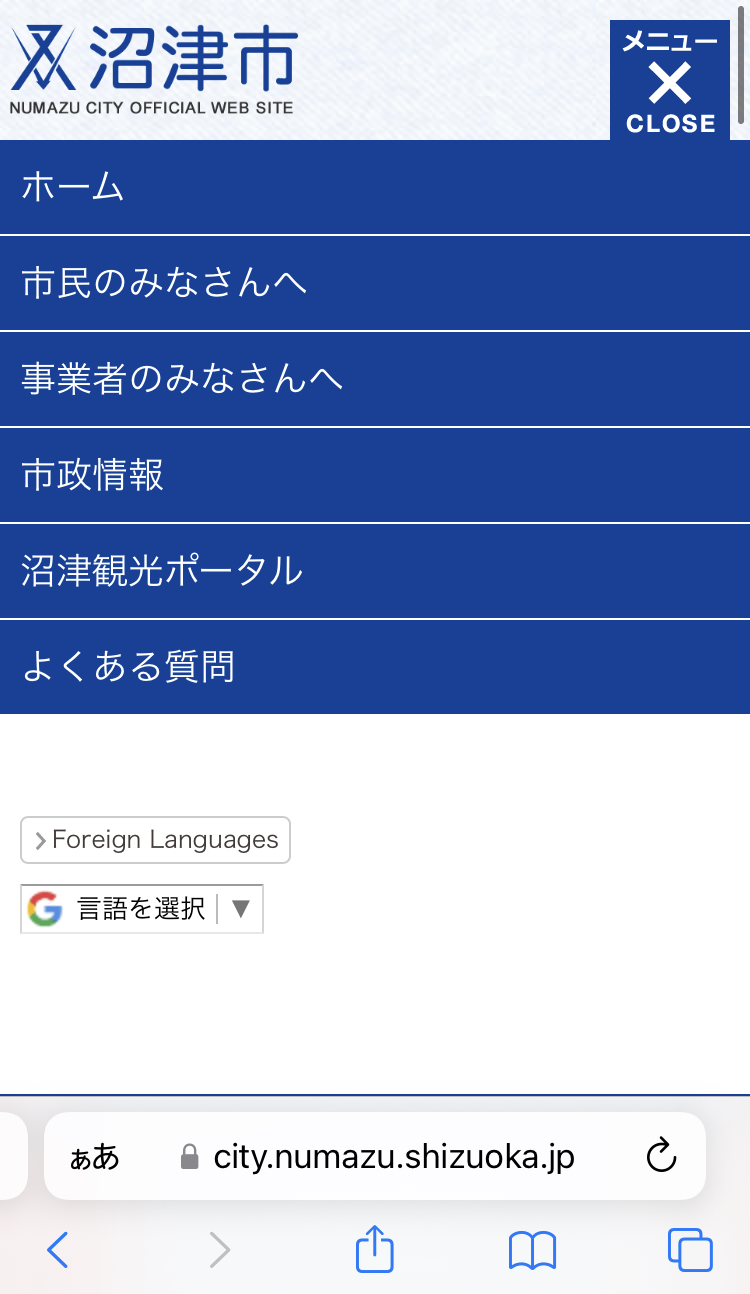Viewport: 750px width, 1294px height.
Task: Tap the Foreign Languages button
Action: tap(155, 840)
